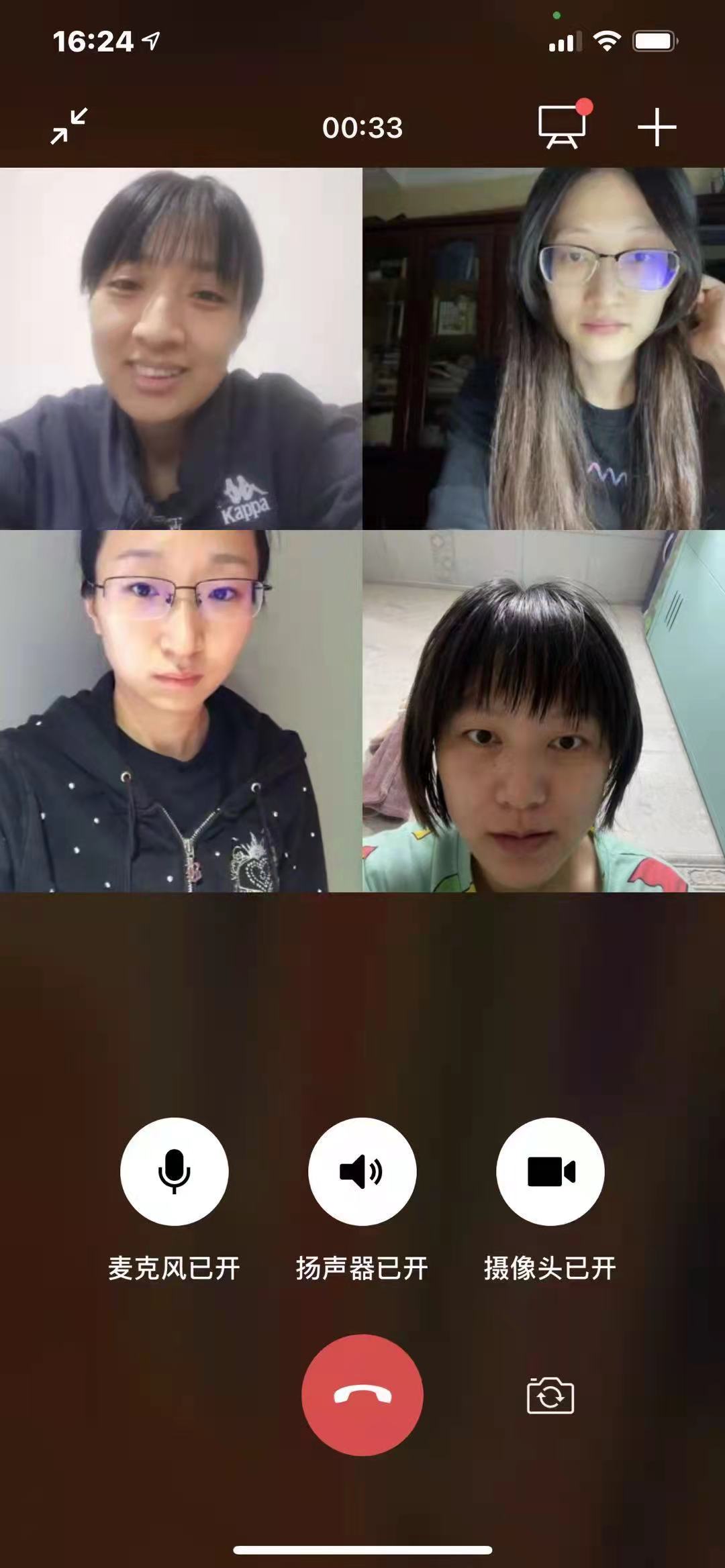The width and height of the screenshot is (725, 1568).
Task: Minimize the video call window
Action: pyautogui.click(x=69, y=126)
